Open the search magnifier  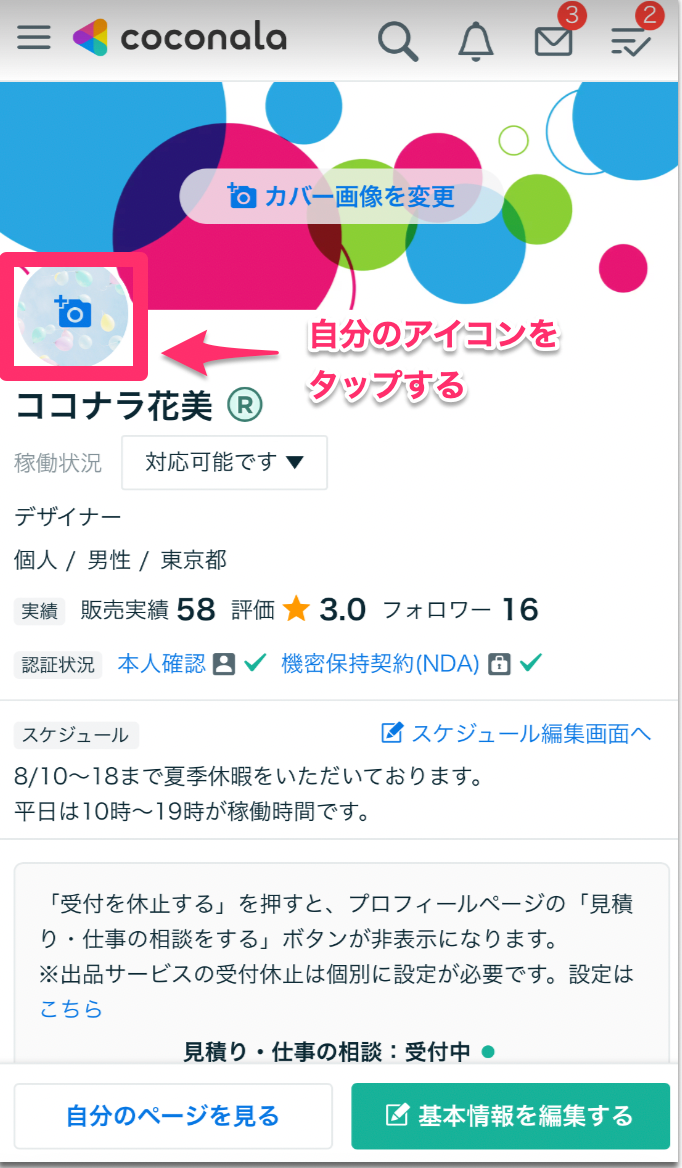click(397, 40)
